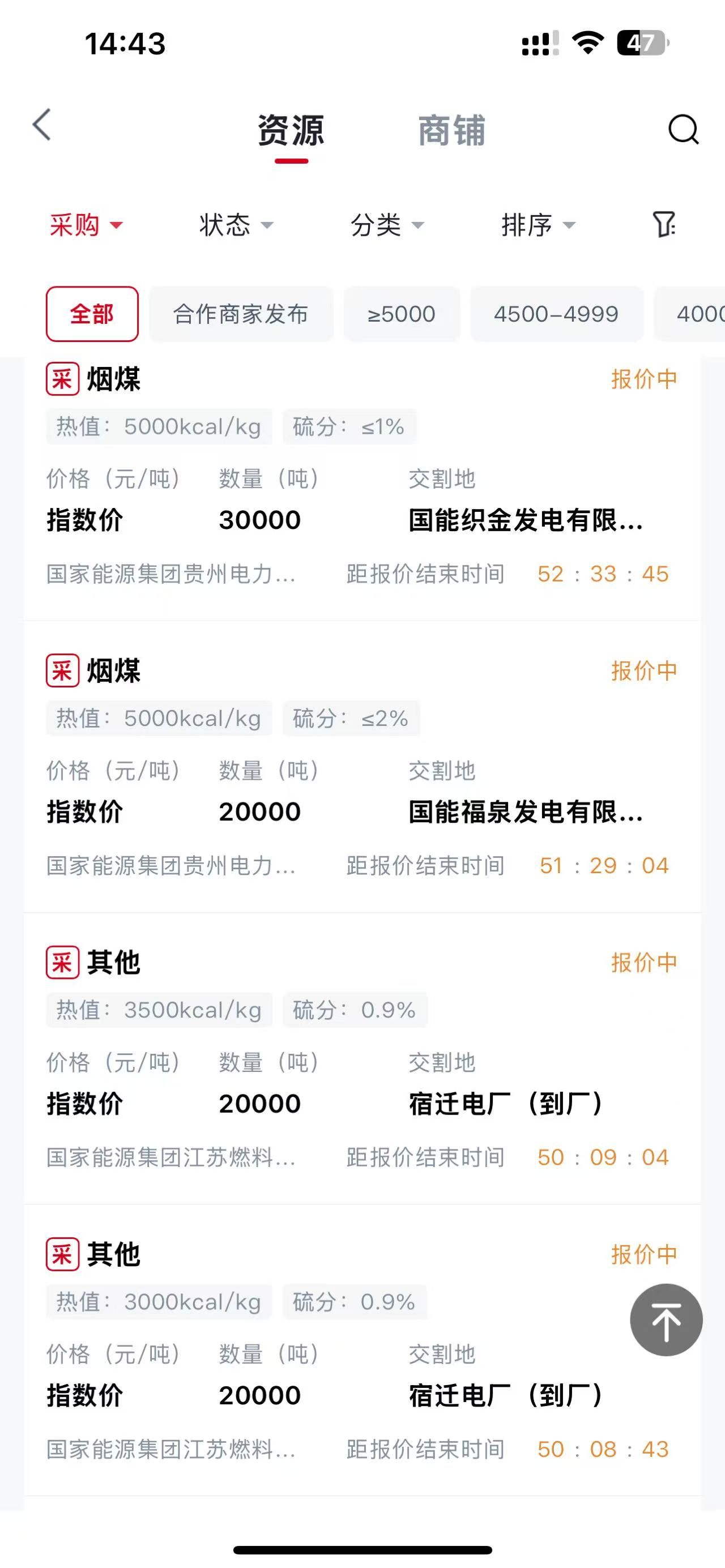
Task: Open 烟煤 listing delivered to 国能福泉发电
Action: (x=362, y=767)
